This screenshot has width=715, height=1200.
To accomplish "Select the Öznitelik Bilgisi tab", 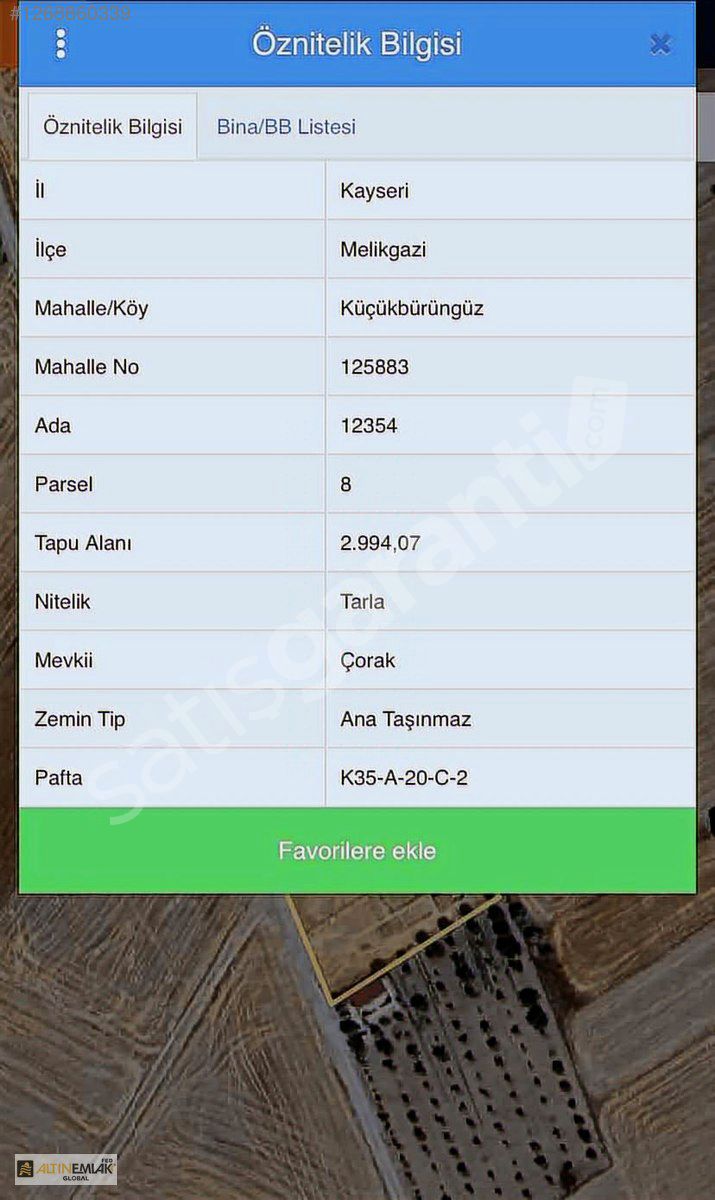I will pos(112,127).
